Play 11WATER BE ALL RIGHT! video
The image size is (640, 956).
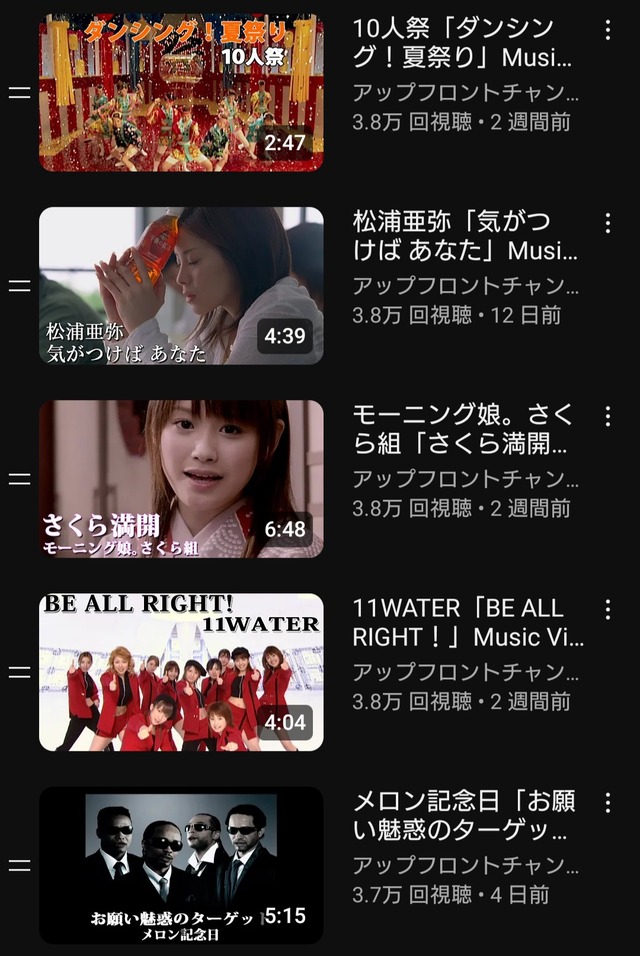click(181, 672)
